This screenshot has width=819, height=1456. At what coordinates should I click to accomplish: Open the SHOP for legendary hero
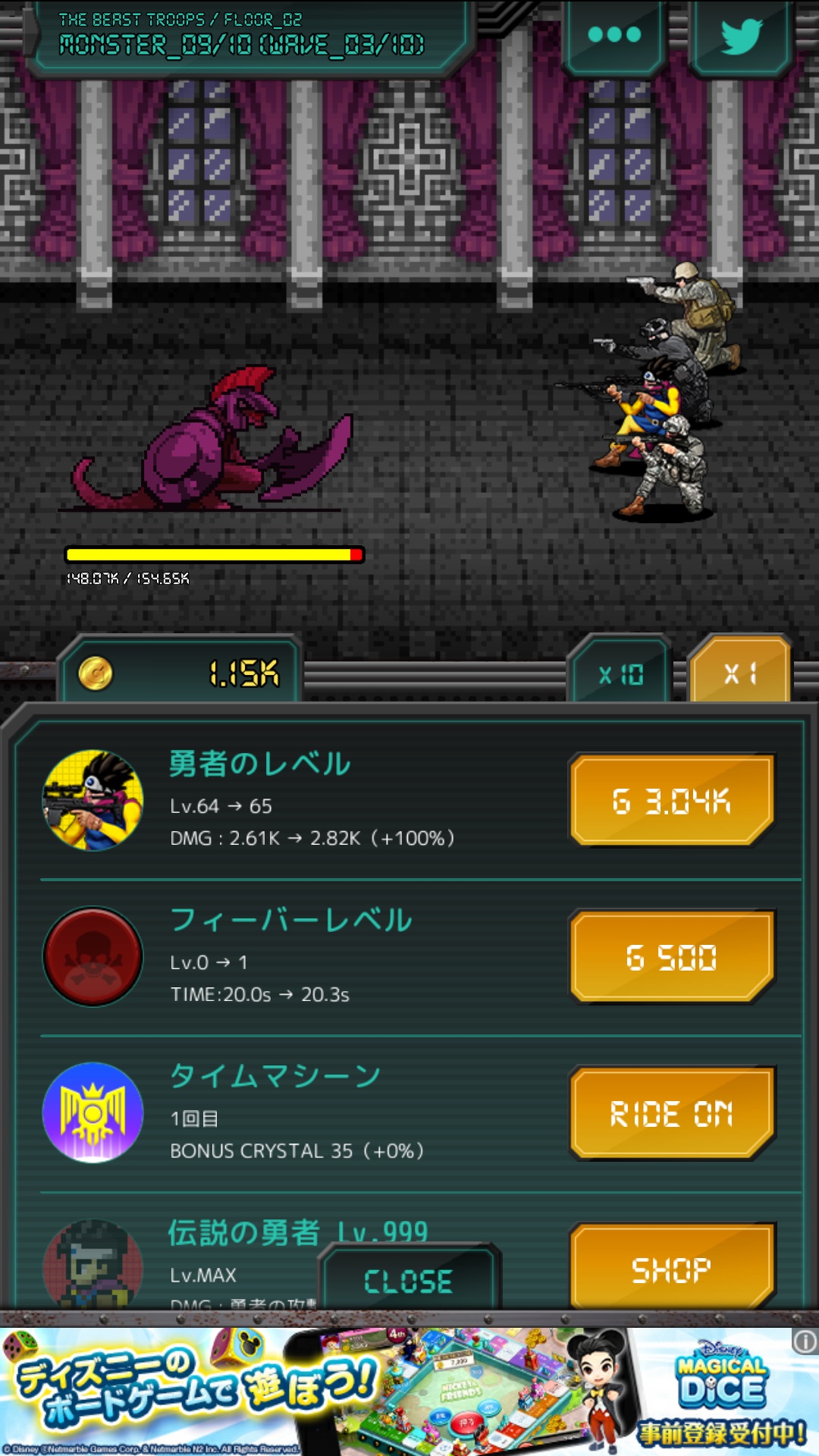click(671, 1268)
